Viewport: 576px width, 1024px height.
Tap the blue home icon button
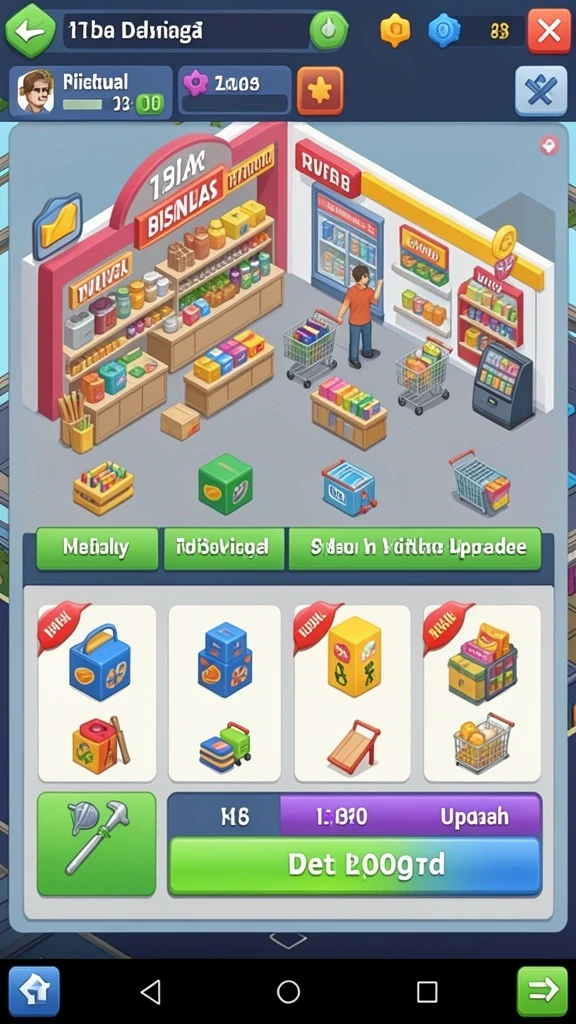pos(34,991)
